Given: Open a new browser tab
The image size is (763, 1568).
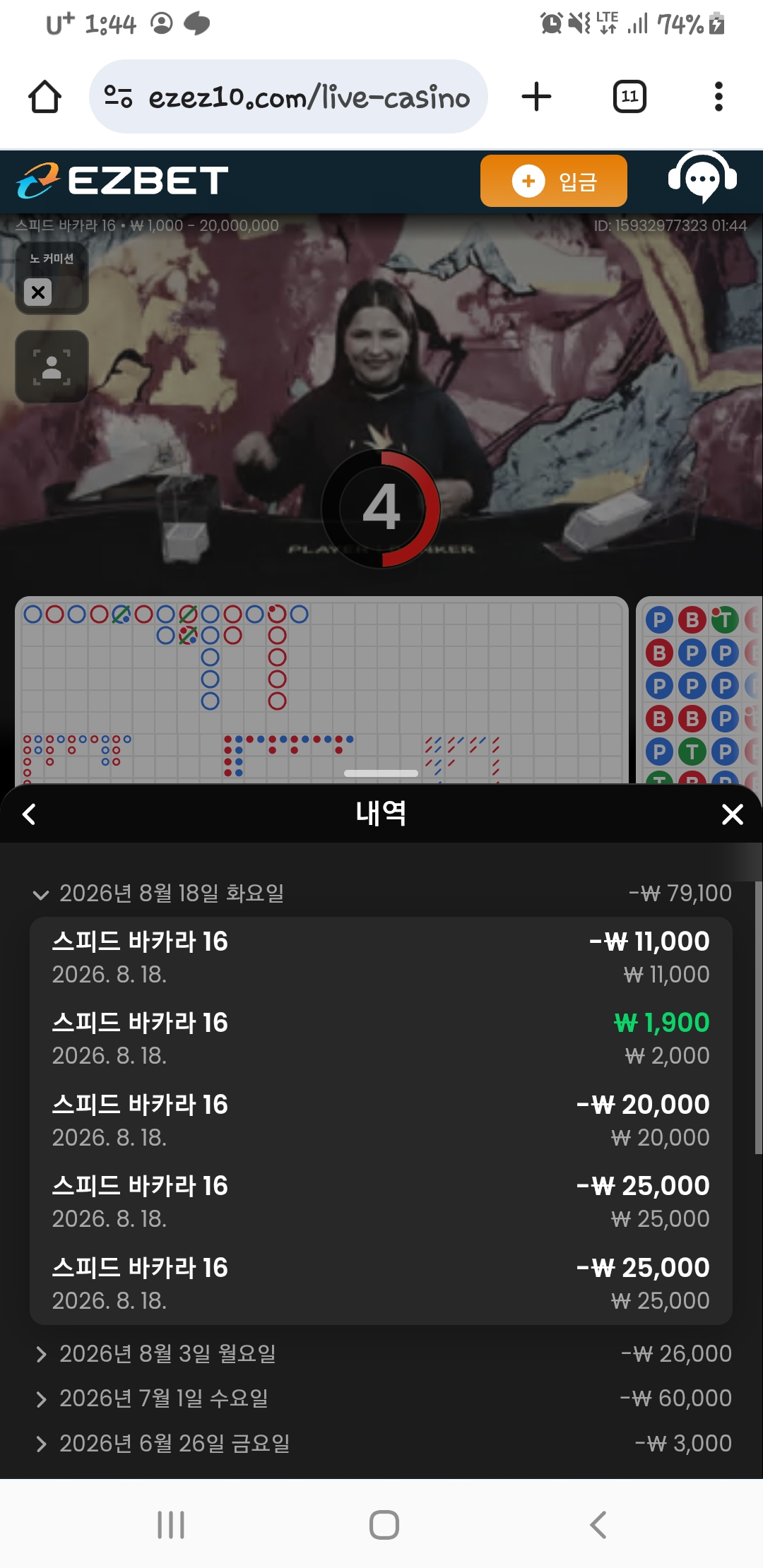Looking at the screenshot, I should [536, 97].
